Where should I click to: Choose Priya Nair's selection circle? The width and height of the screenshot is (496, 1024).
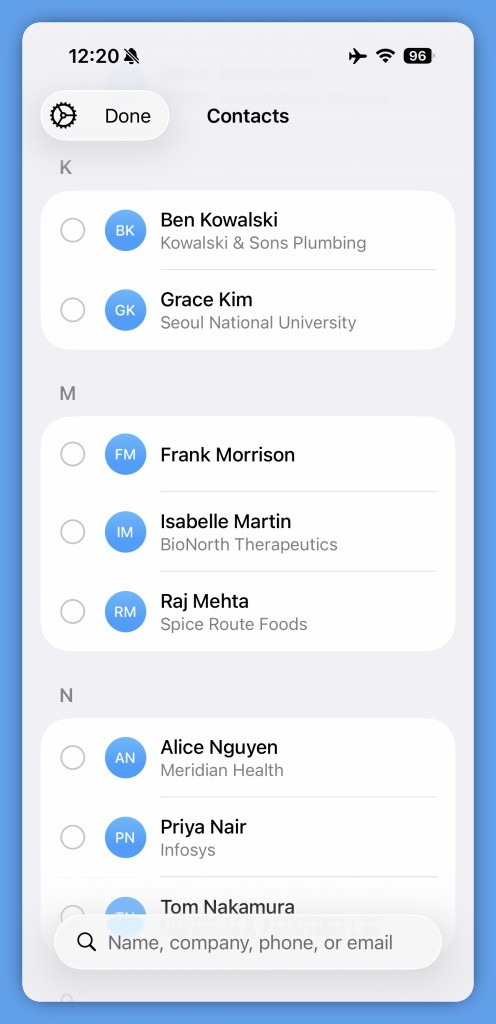coord(72,837)
